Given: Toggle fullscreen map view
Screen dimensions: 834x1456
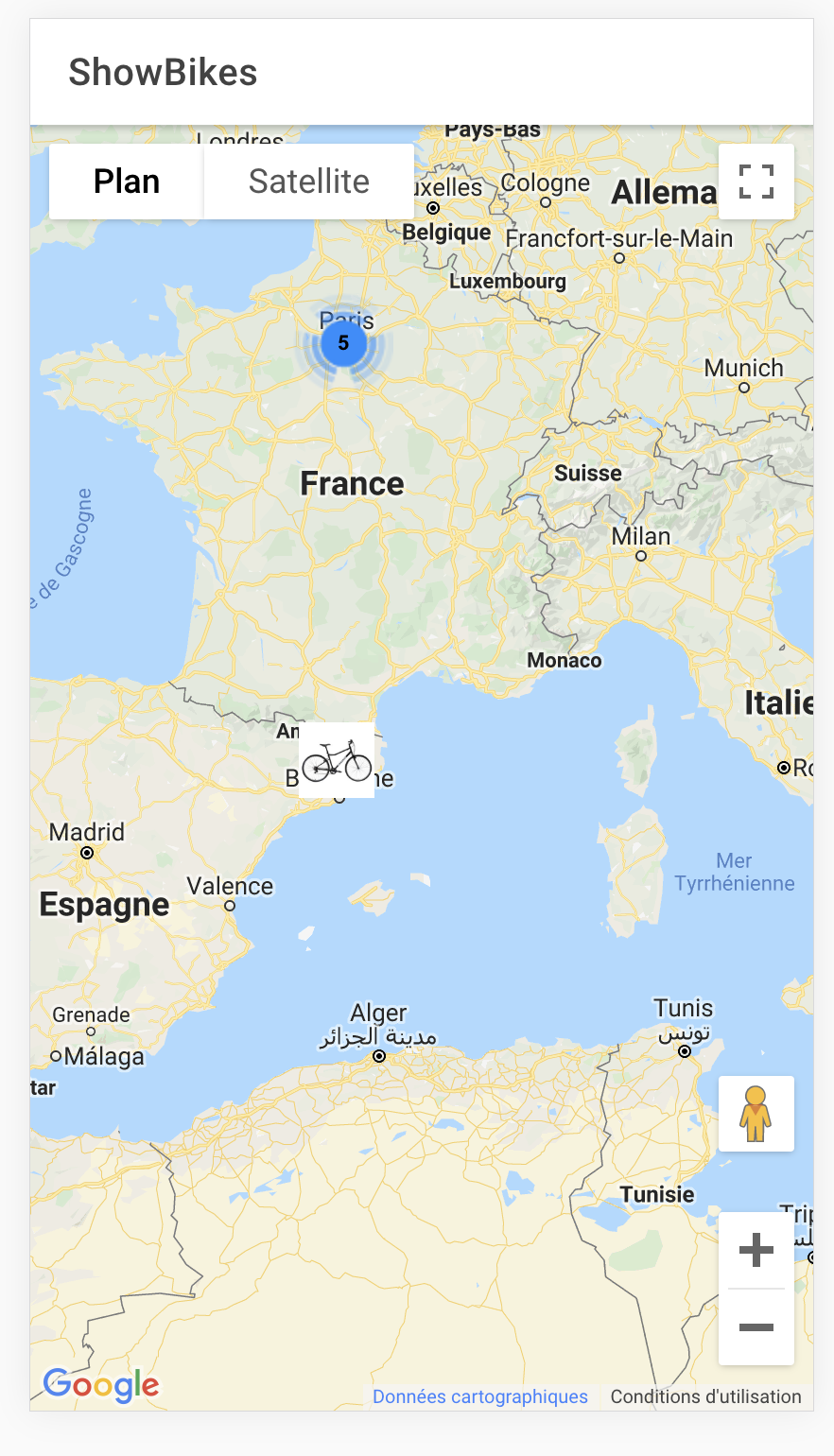Looking at the screenshot, I should (756, 182).
